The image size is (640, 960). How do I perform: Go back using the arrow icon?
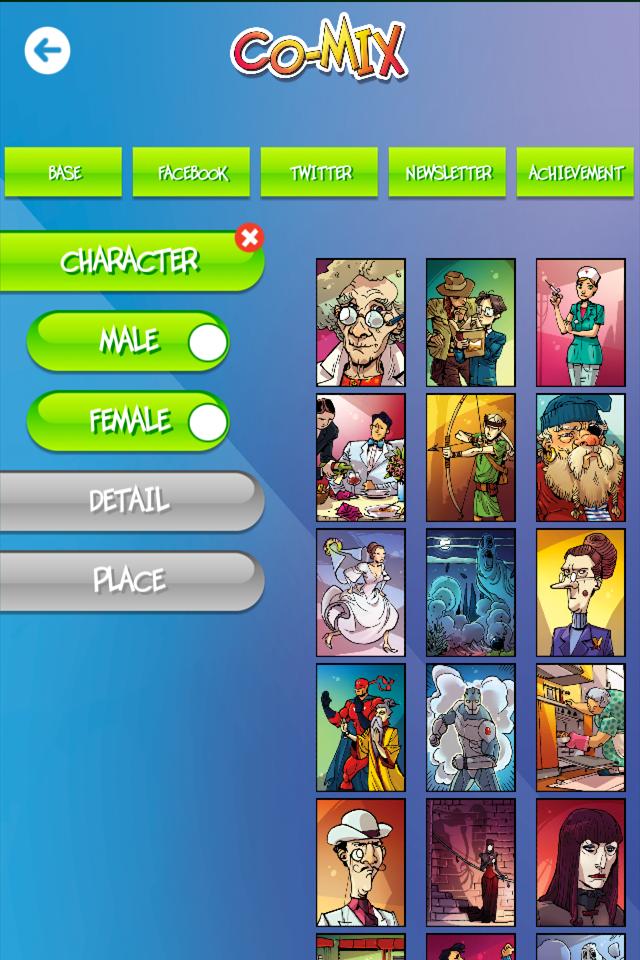[47, 51]
